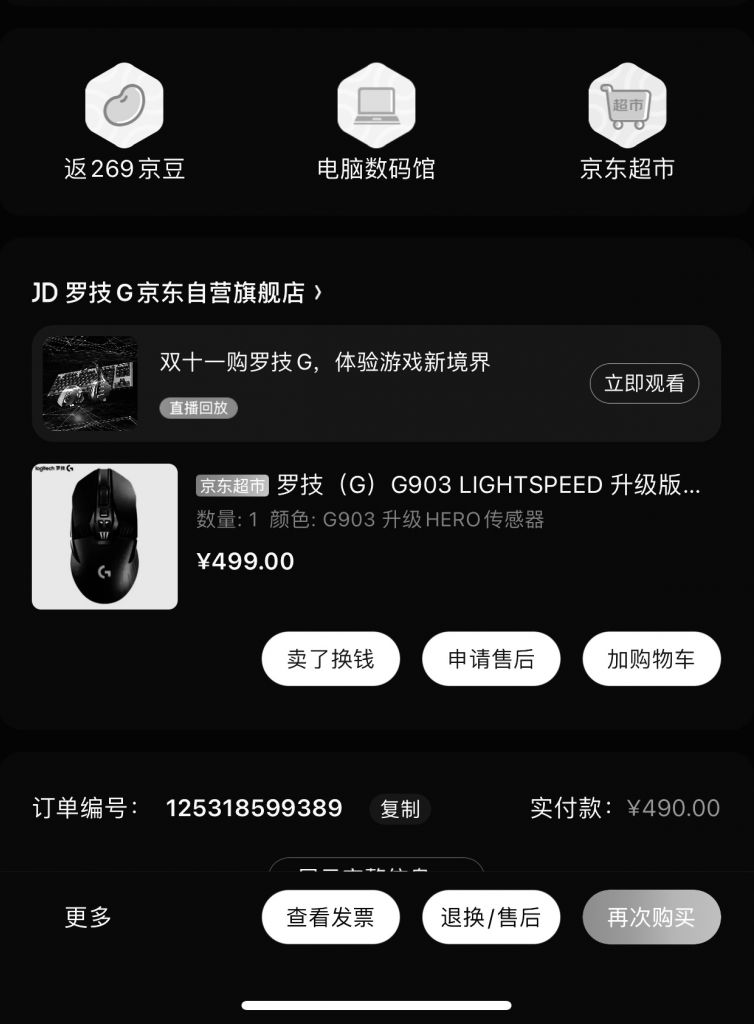Add the mouse to cart via 加购物车
Screen dimensions: 754x1024
651,658
